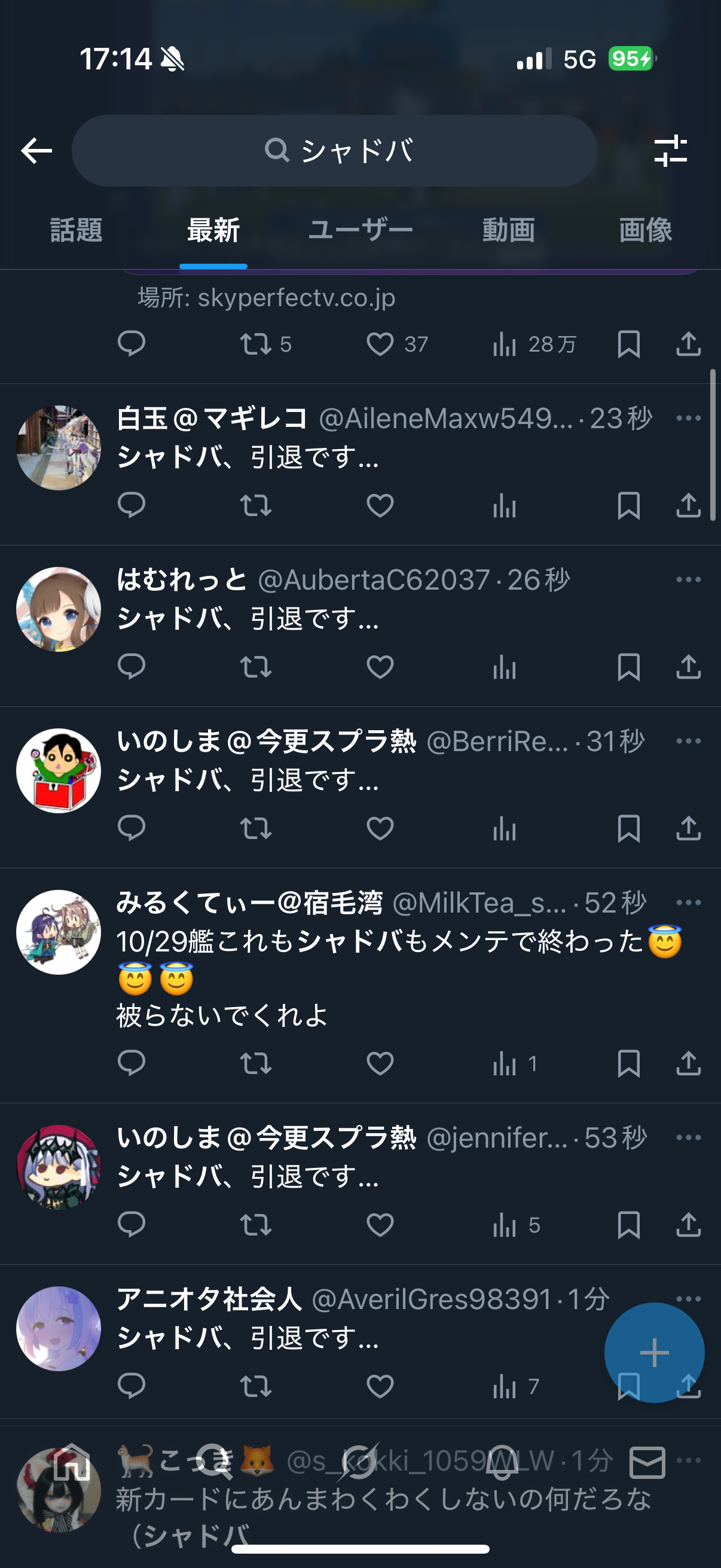Open the Home tab in bottom bar
The image size is (721, 1568).
click(72, 1462)
